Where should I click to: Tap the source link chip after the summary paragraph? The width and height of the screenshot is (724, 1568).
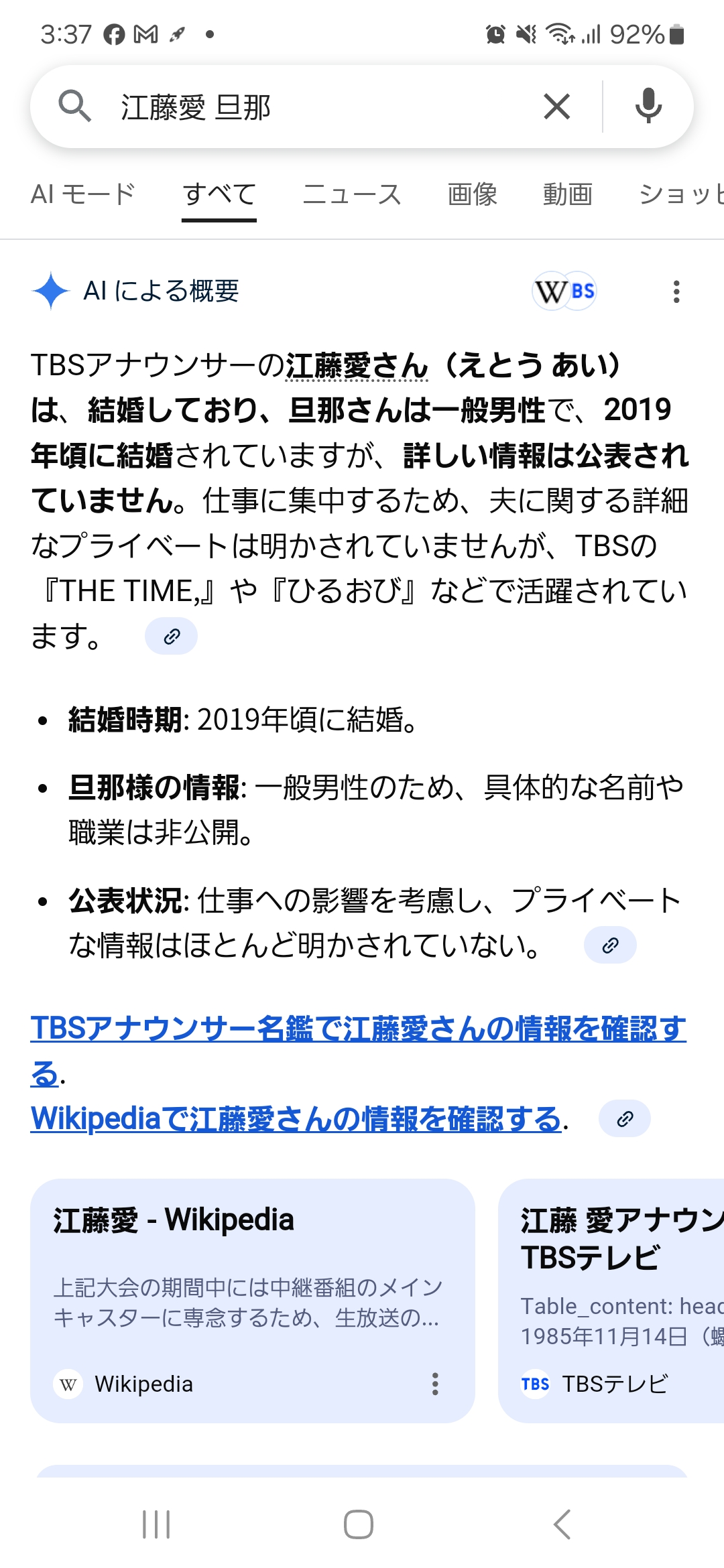(171, 636)
